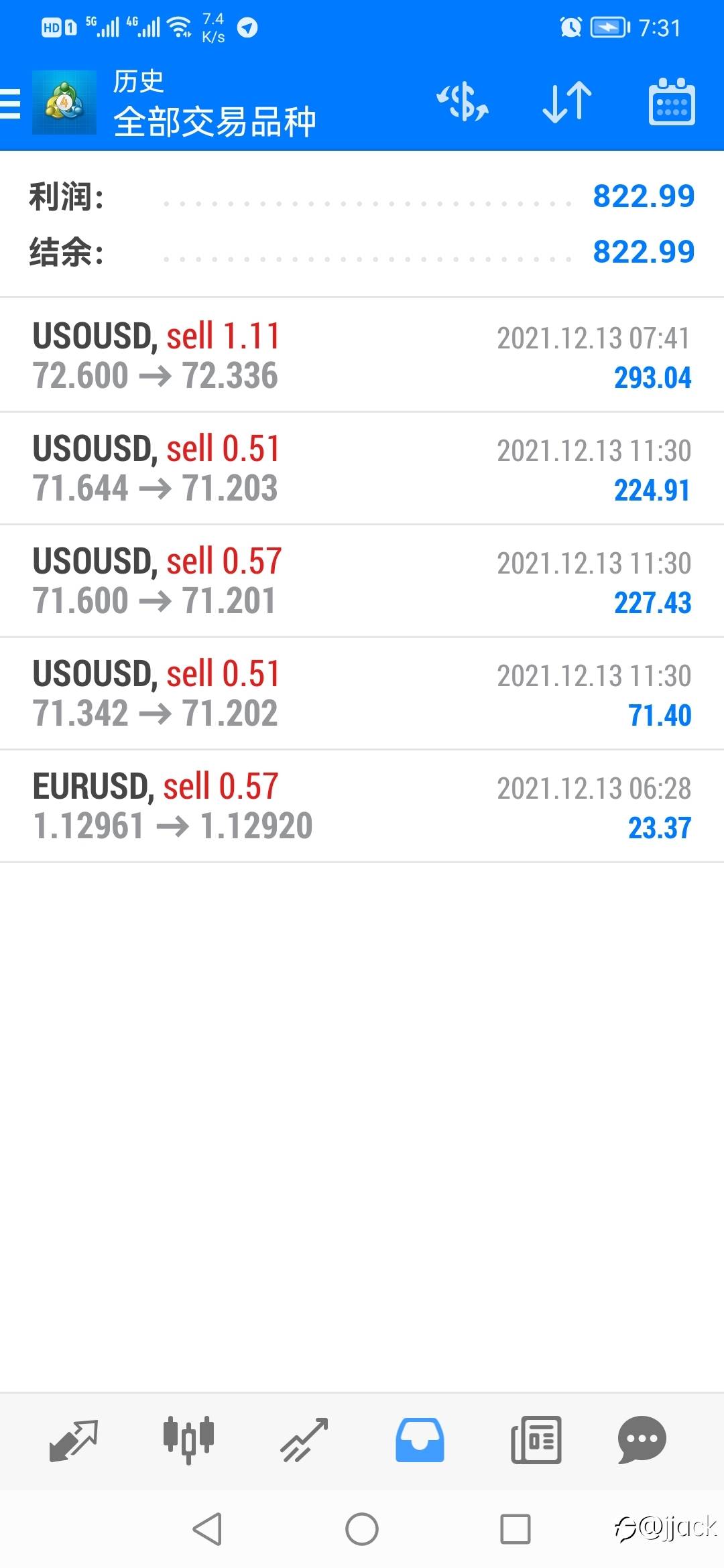Open the EURUSD sell 0.57 trade

362,805
